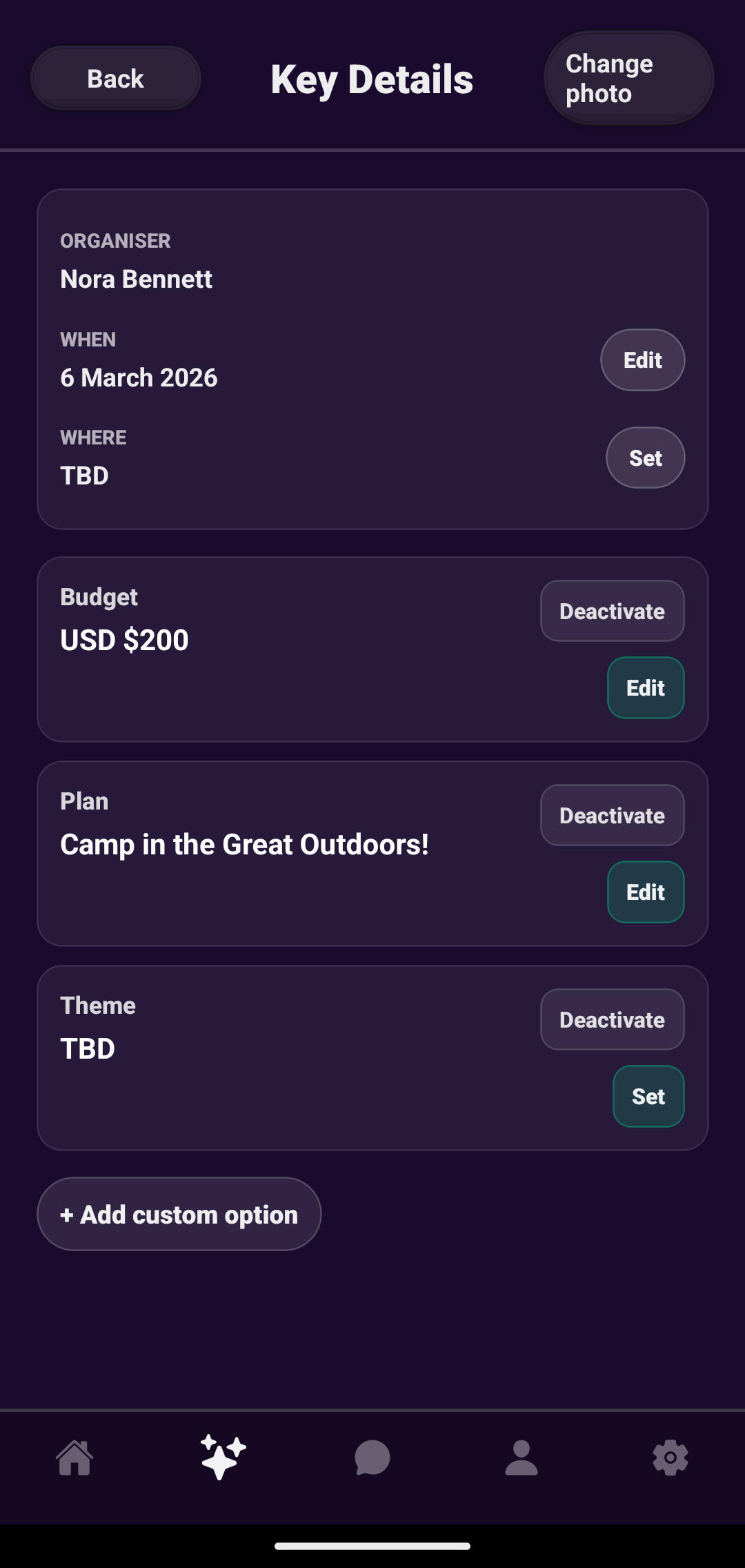745x1568 pixels.
Task: Deactivate the Plan option
Action: tap(612, 816)
